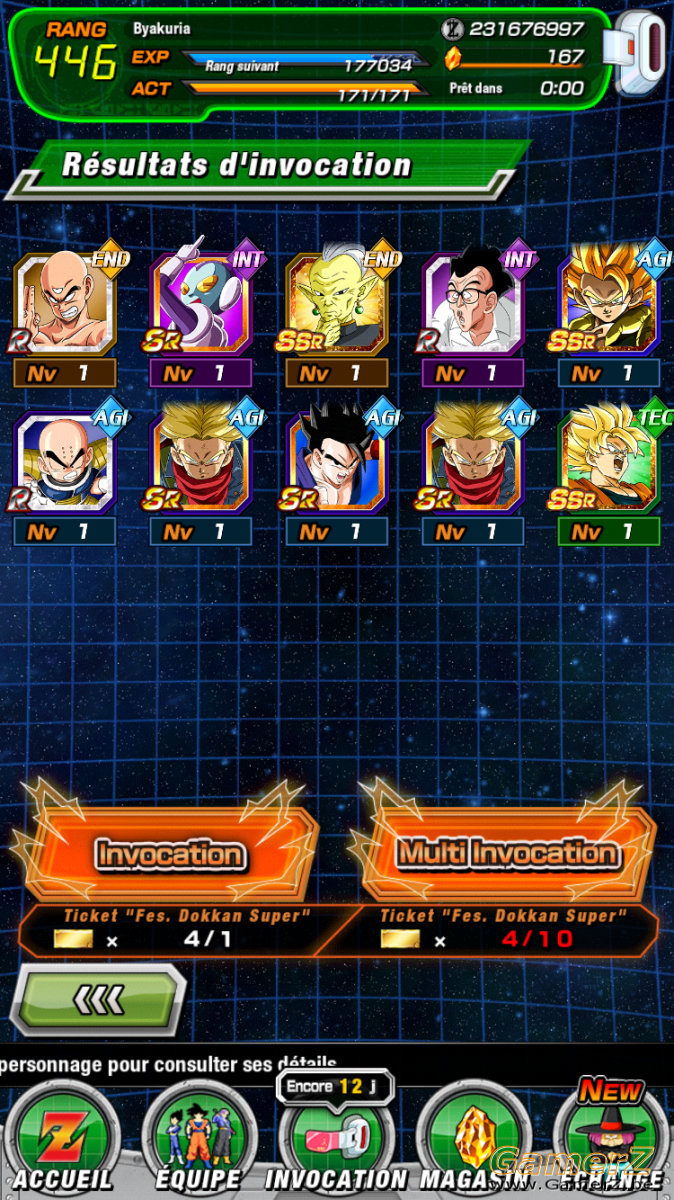
Task: Go back with the green arrow button
Action: (x=98, y=998)
